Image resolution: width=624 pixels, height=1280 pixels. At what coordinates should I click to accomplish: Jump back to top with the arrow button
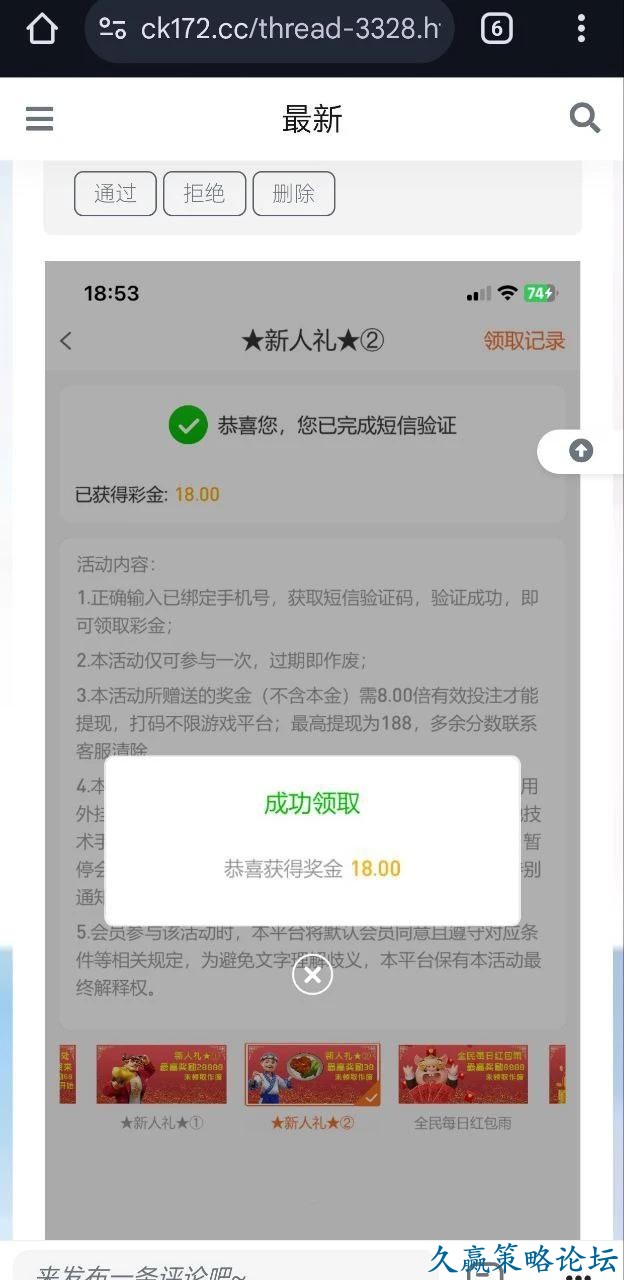[x=581, y=451]
